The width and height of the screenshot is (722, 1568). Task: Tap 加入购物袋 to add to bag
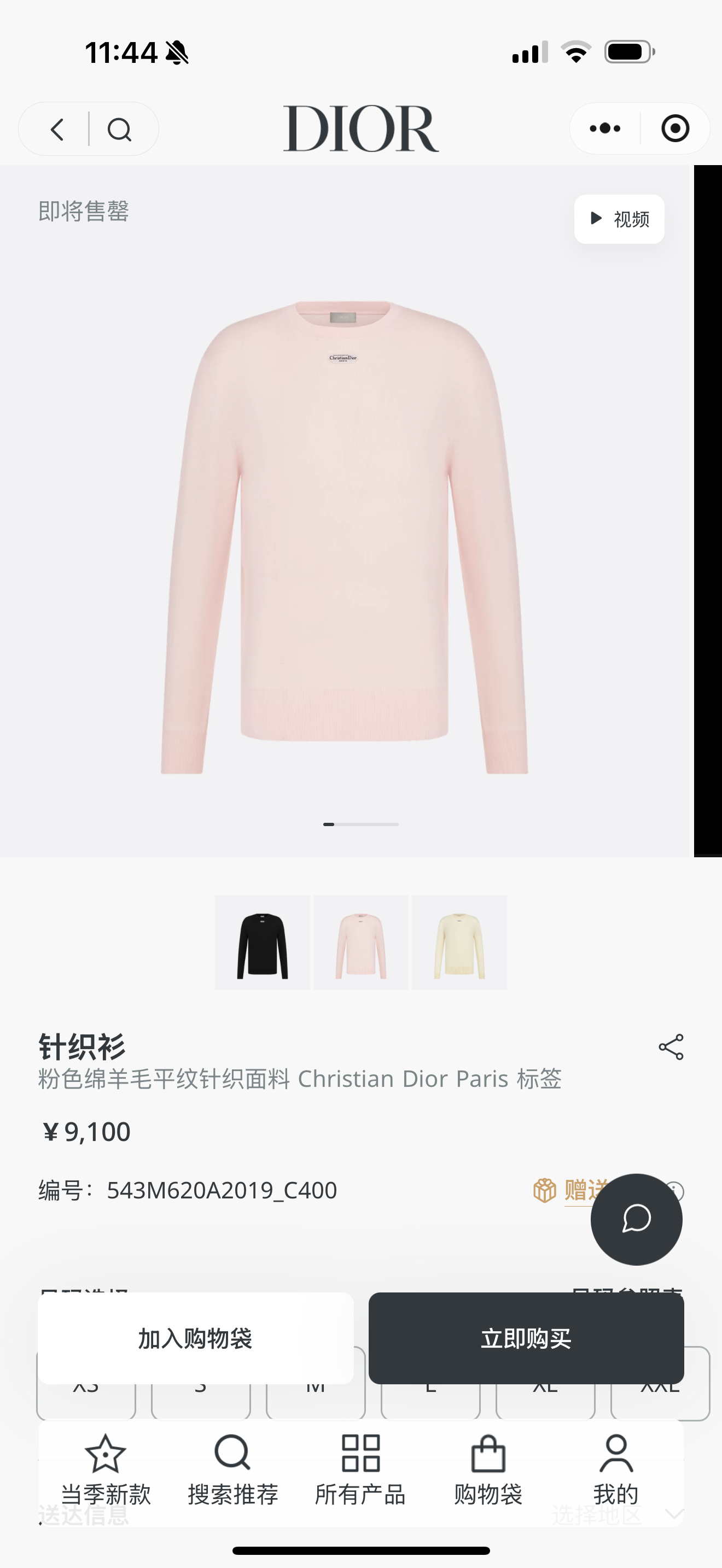click(195, 1338)
